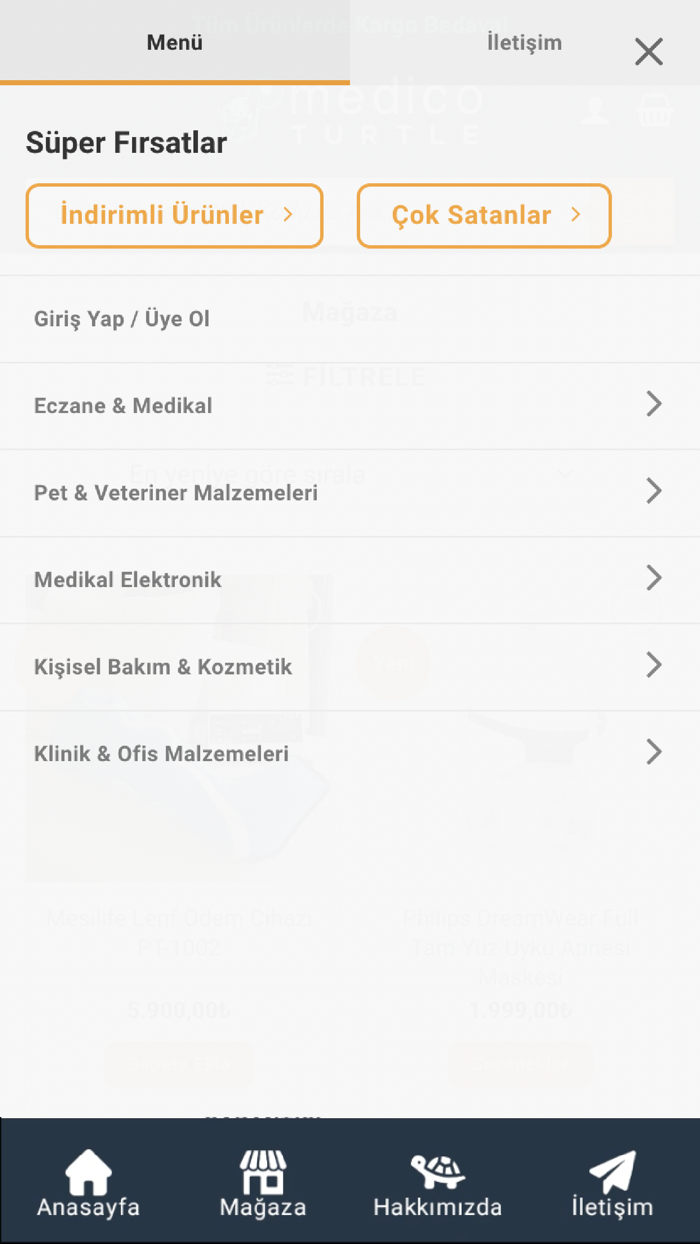Image resolution: width=700 pixels, height=1244 pixels.
Task: Expand Klinik & Ofis Malzemeleri category
Action: point(350,754)
